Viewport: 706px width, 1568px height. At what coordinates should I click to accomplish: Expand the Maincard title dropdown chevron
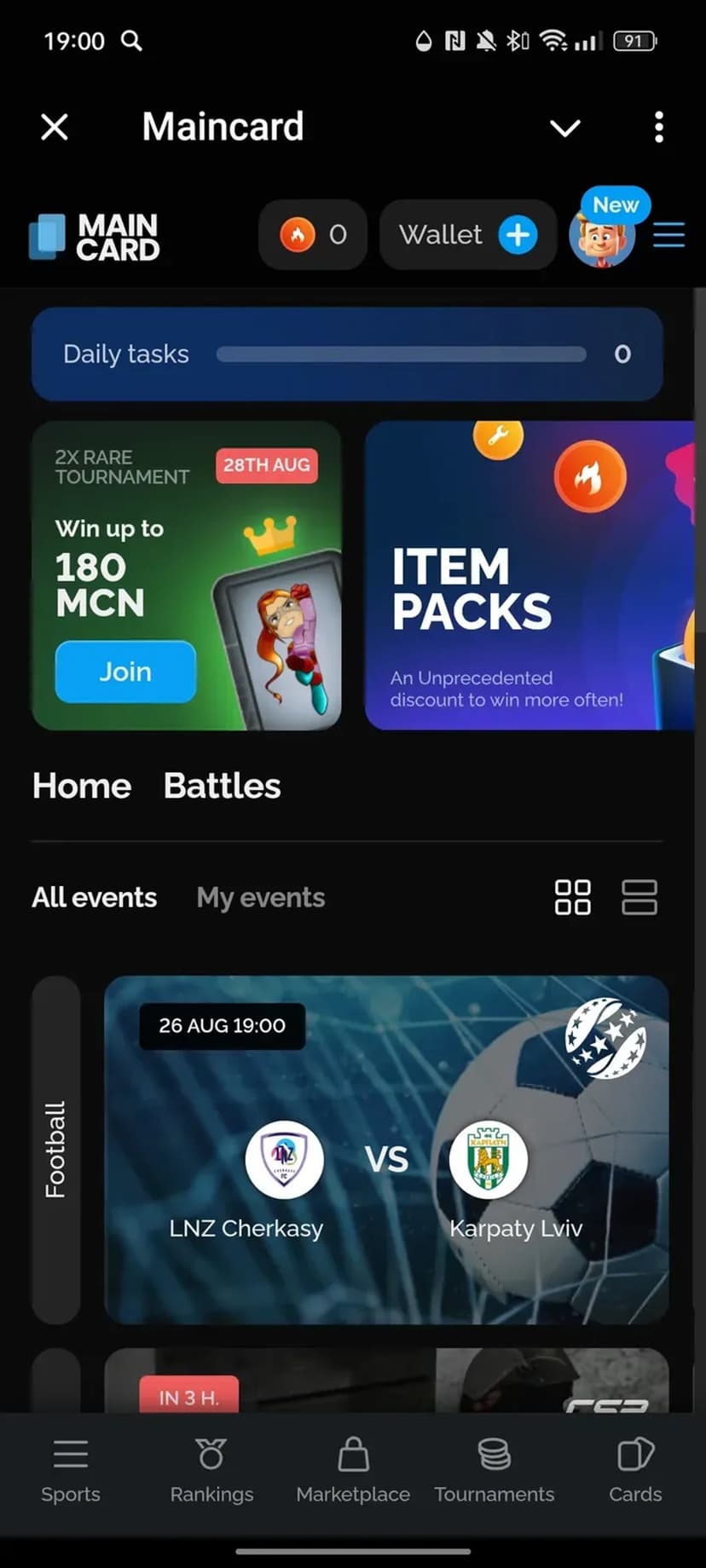point(564,128)
